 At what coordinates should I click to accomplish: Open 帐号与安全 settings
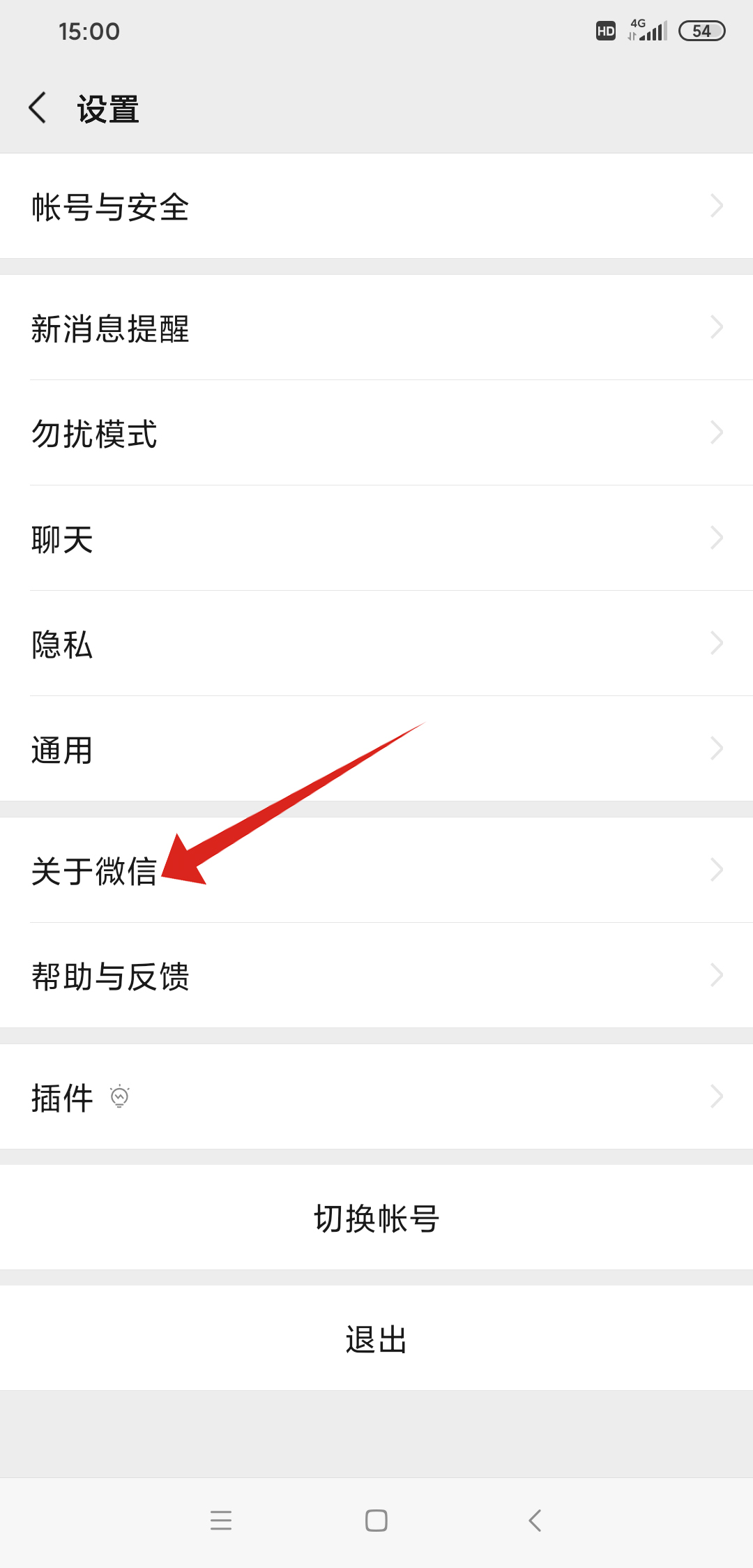coord(376,206)
